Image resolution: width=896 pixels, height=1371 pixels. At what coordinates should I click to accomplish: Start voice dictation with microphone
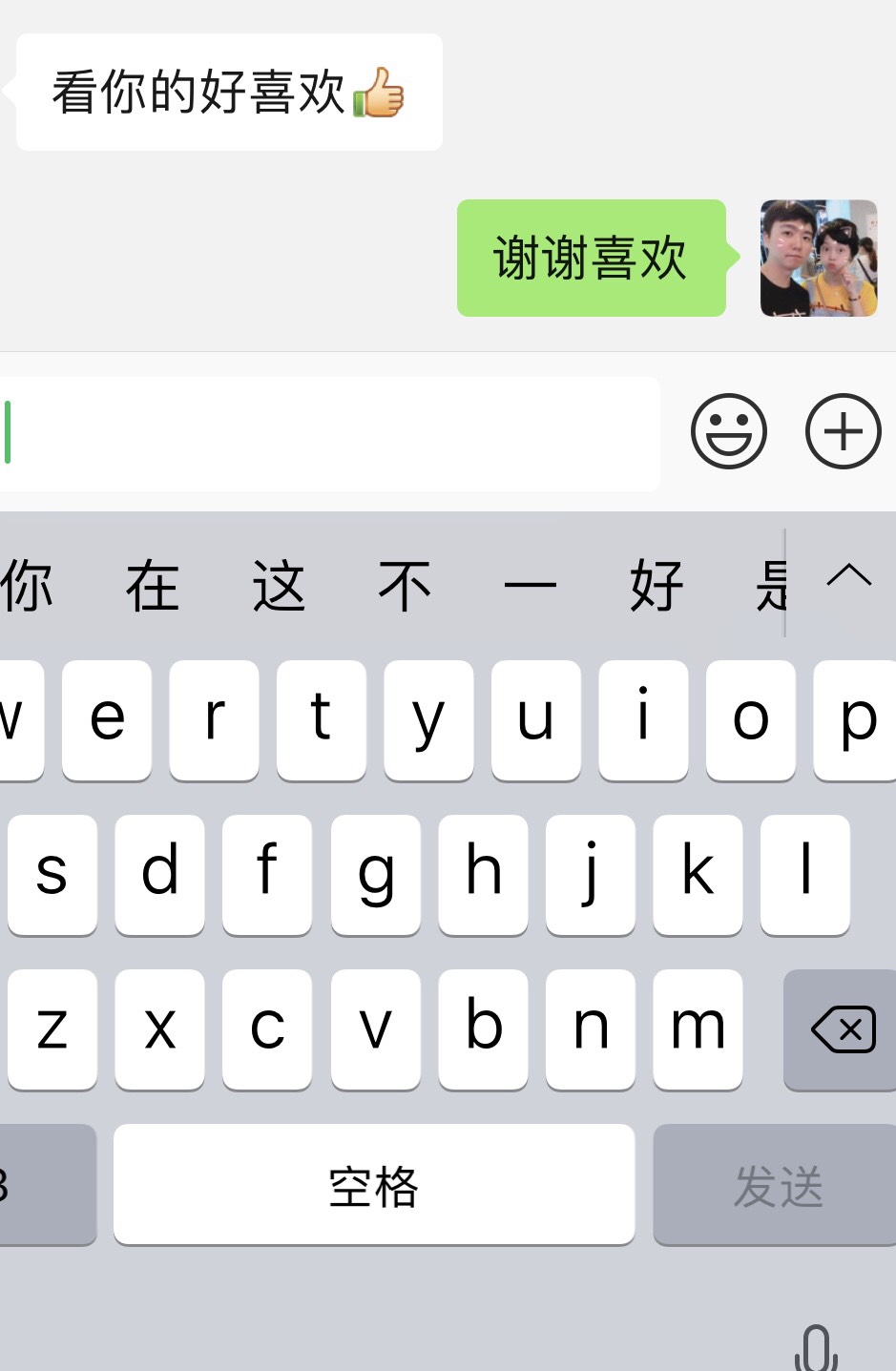(x=816, y=1347)
